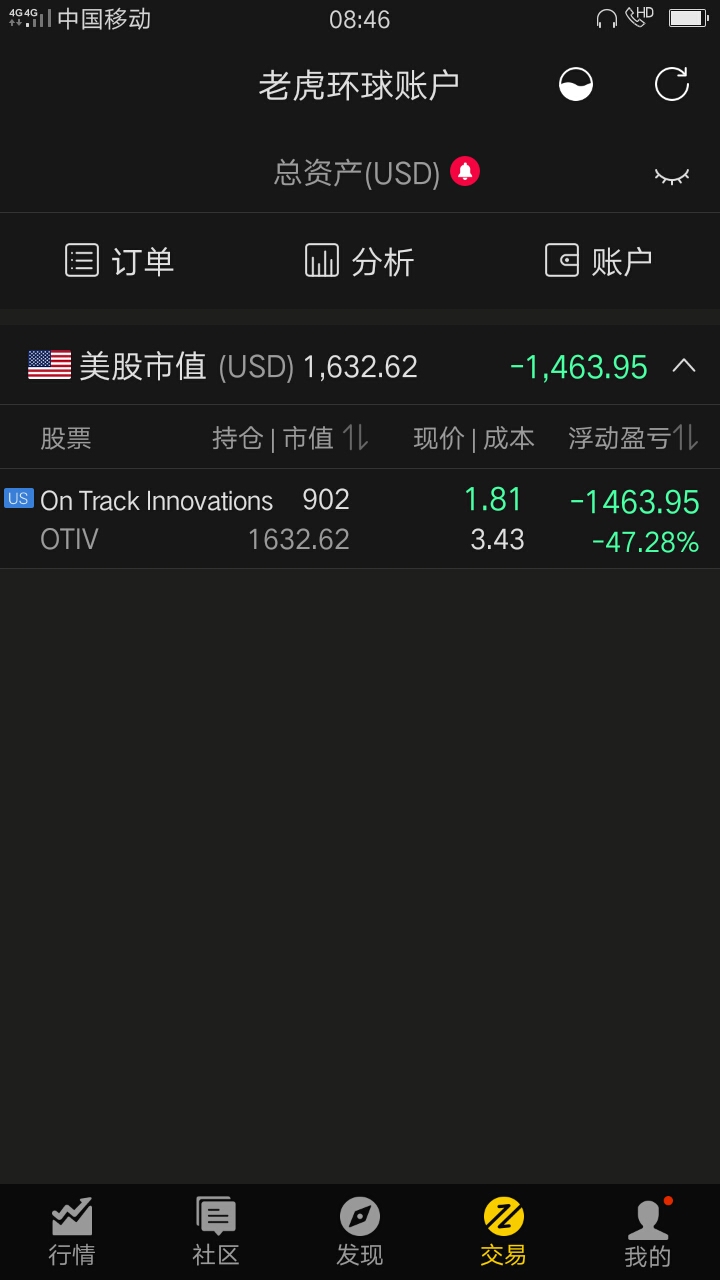Switch to the 行情 tab
The height and width of the screenshot is (1280, 720).
(72, 1232)
